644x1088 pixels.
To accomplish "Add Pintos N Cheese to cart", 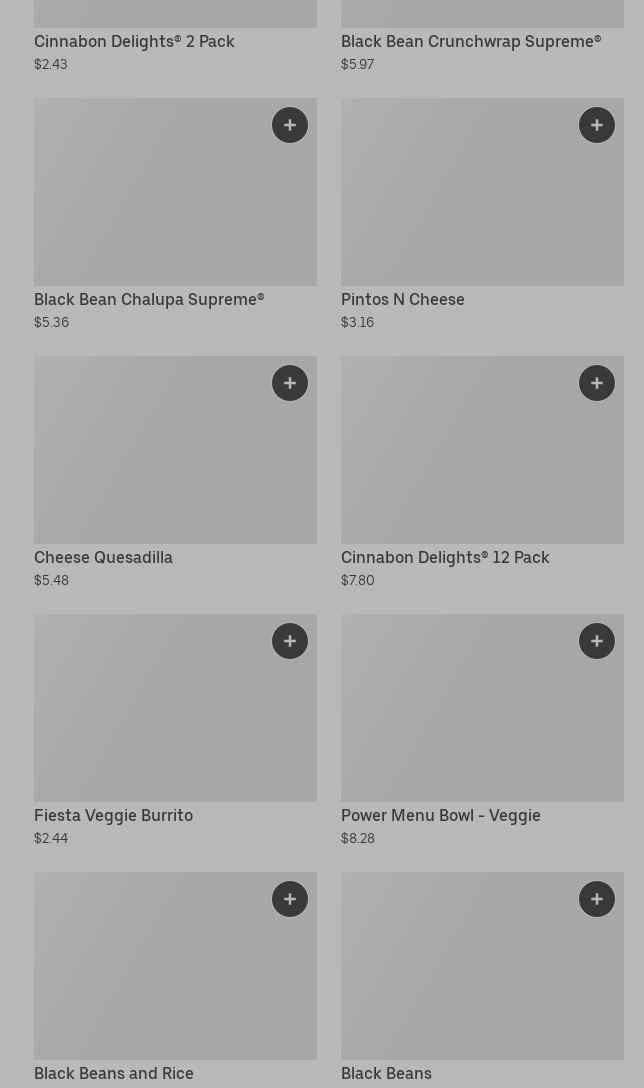I will point(597,125).
